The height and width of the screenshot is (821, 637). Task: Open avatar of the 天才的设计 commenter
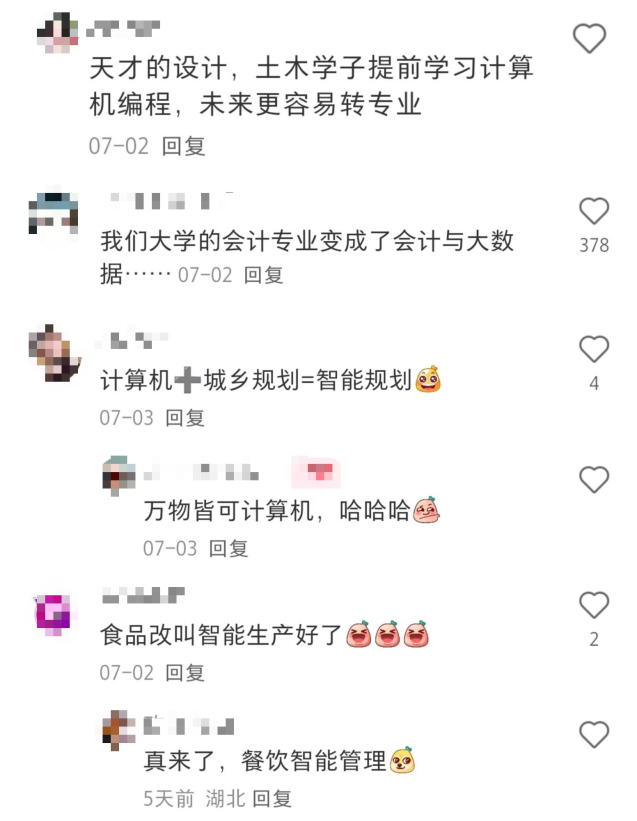tap(58, 32)
